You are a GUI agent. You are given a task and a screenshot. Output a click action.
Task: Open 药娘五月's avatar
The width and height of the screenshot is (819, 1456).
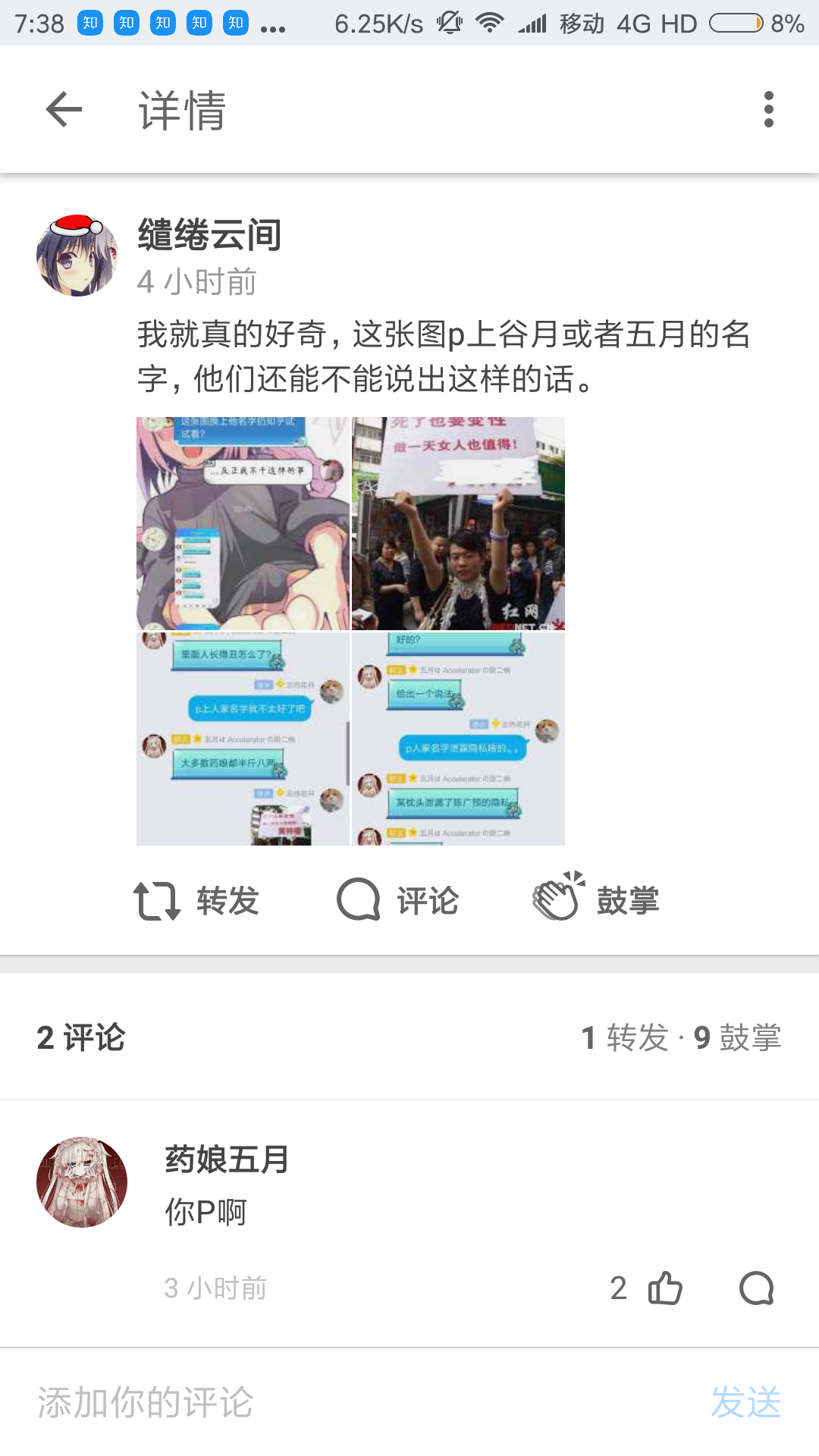(x=82, y=1181)
